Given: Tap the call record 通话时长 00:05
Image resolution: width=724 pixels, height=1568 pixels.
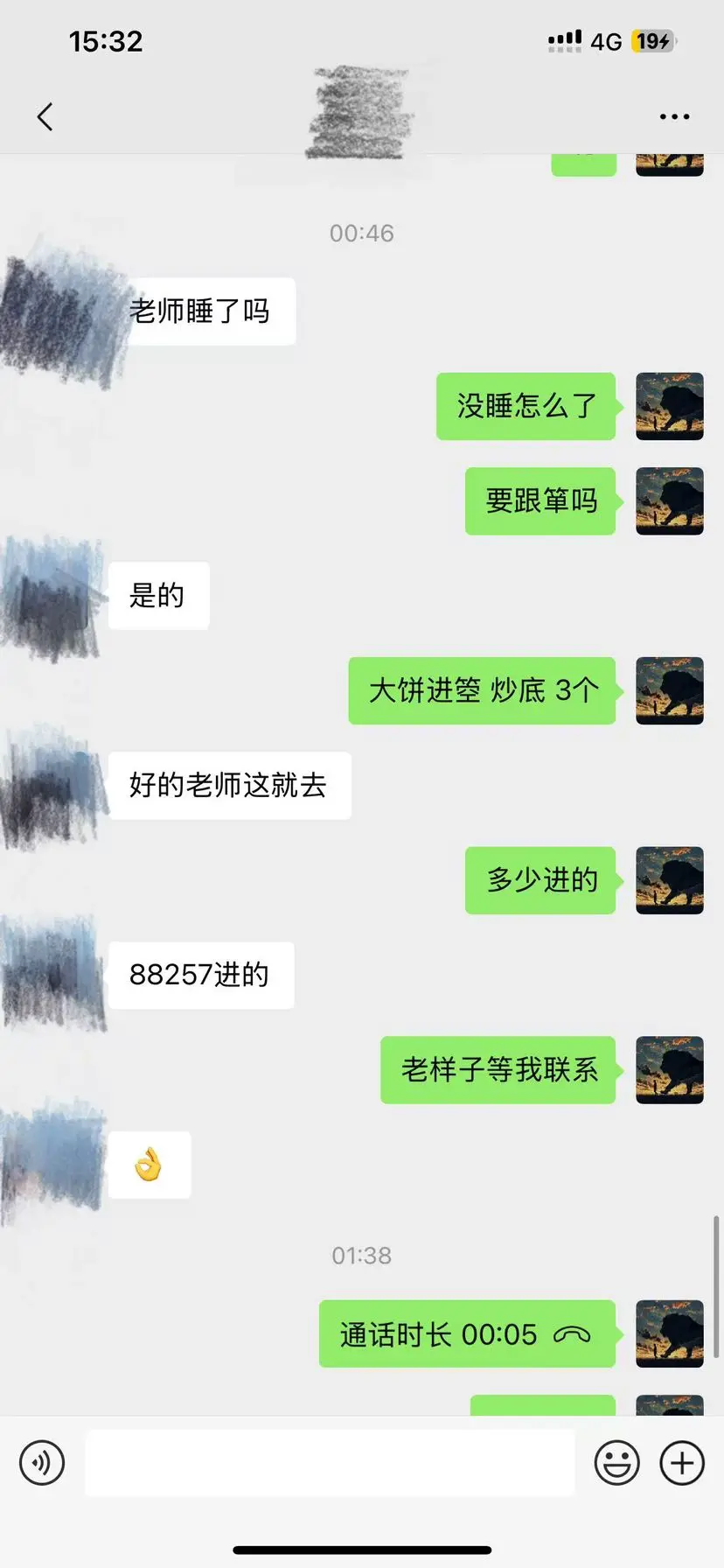Looking at the screenshot, I should 468,1334.
